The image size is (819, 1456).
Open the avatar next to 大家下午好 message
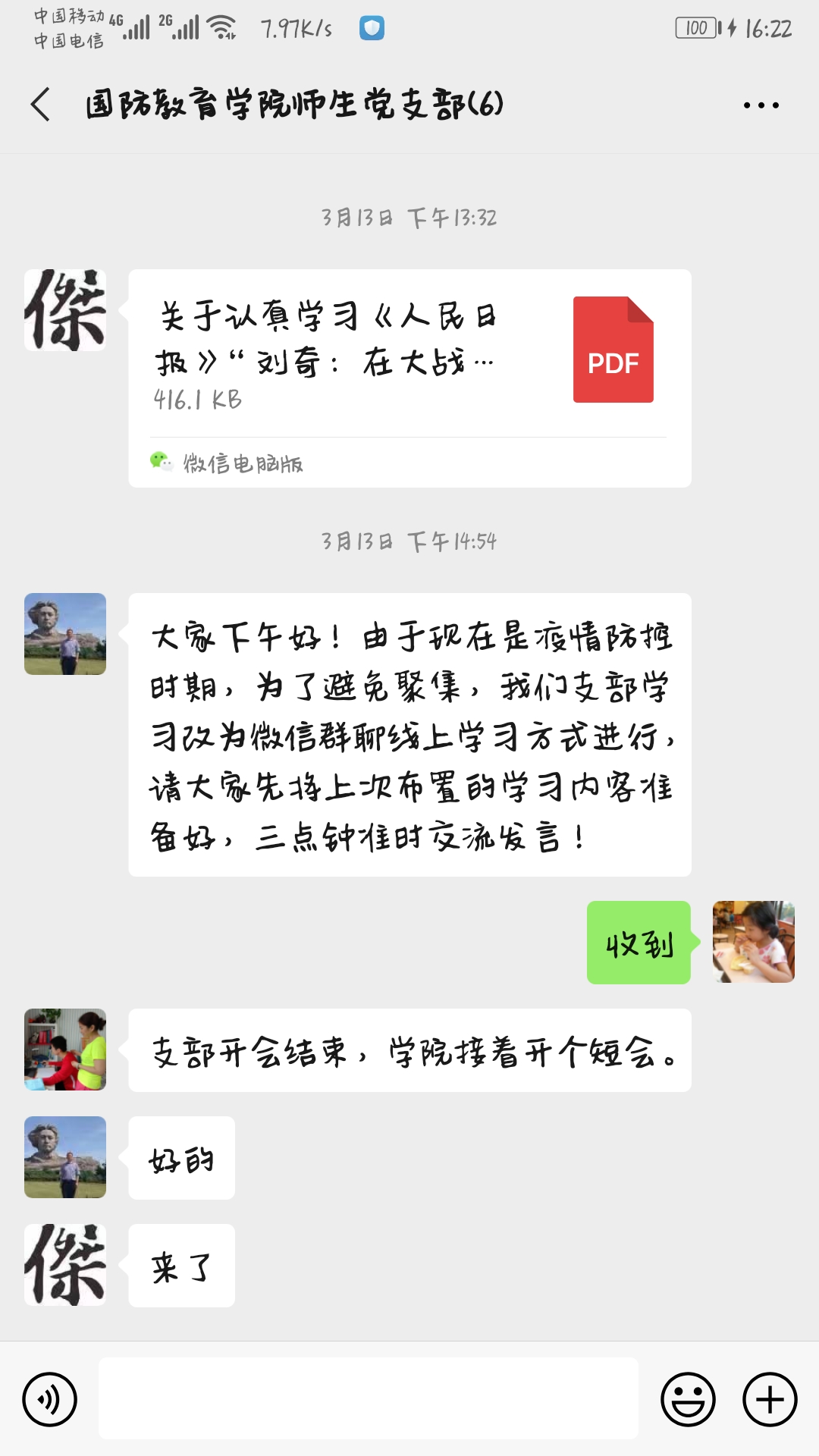pos(65,634)
